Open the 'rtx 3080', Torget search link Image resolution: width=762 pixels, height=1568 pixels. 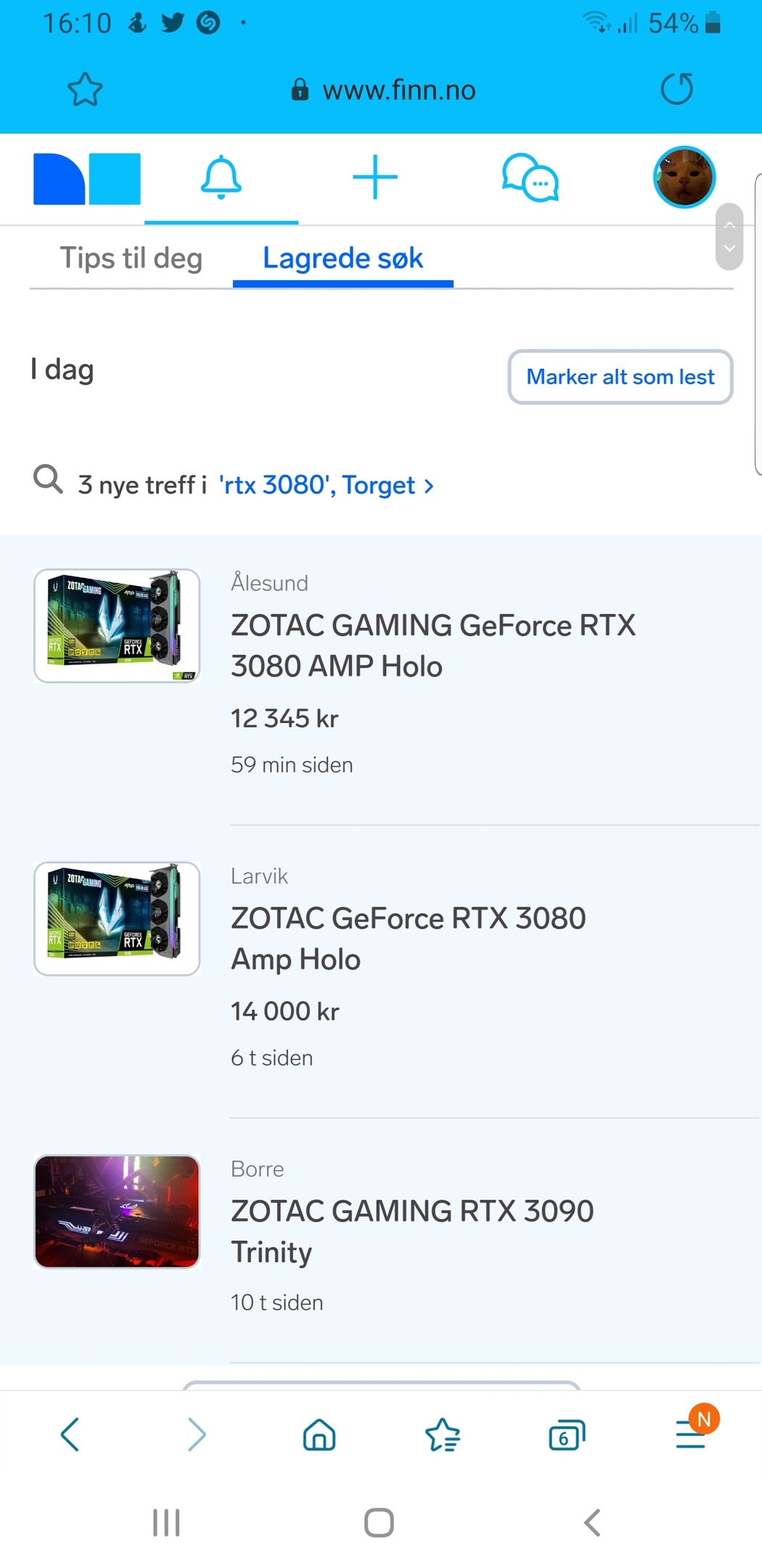tap(327, 485)
